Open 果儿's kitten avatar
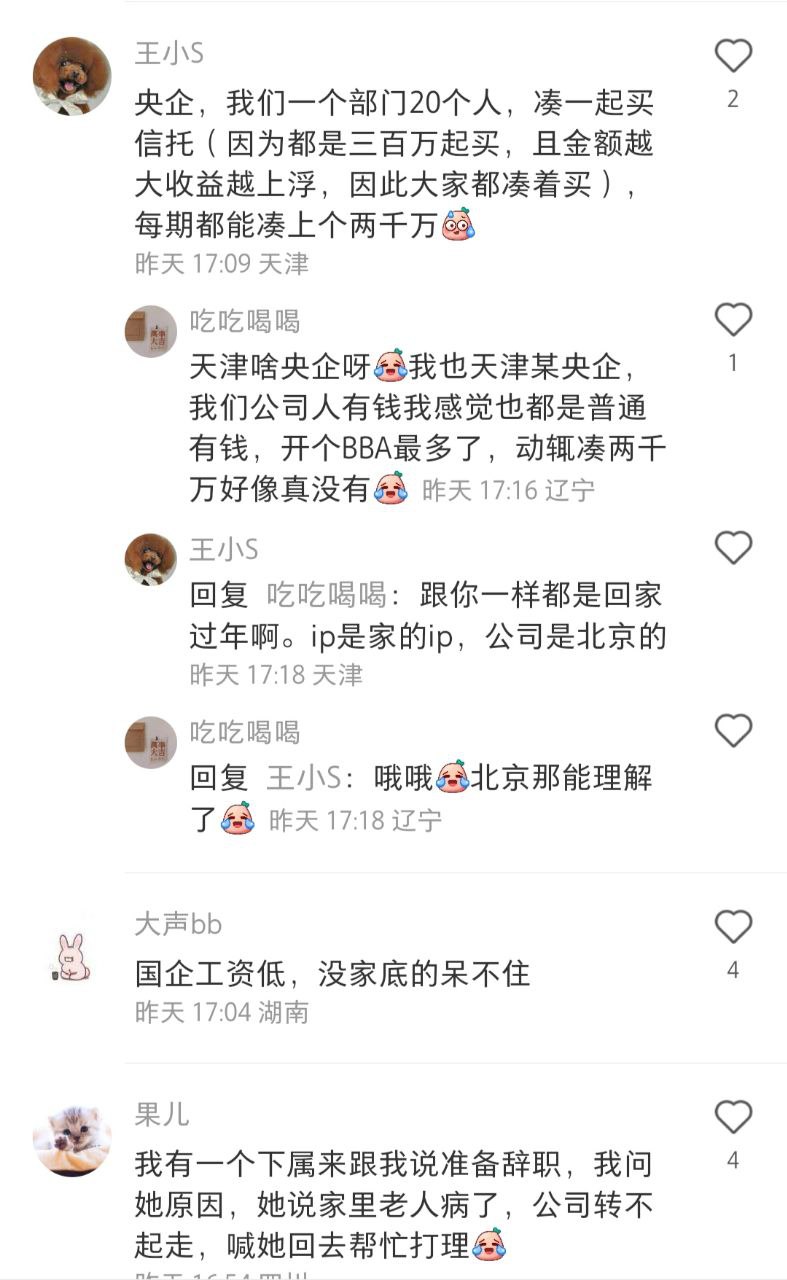Image resolution: width=787 pixels, height=1280 pixels. coord(72,1138)
